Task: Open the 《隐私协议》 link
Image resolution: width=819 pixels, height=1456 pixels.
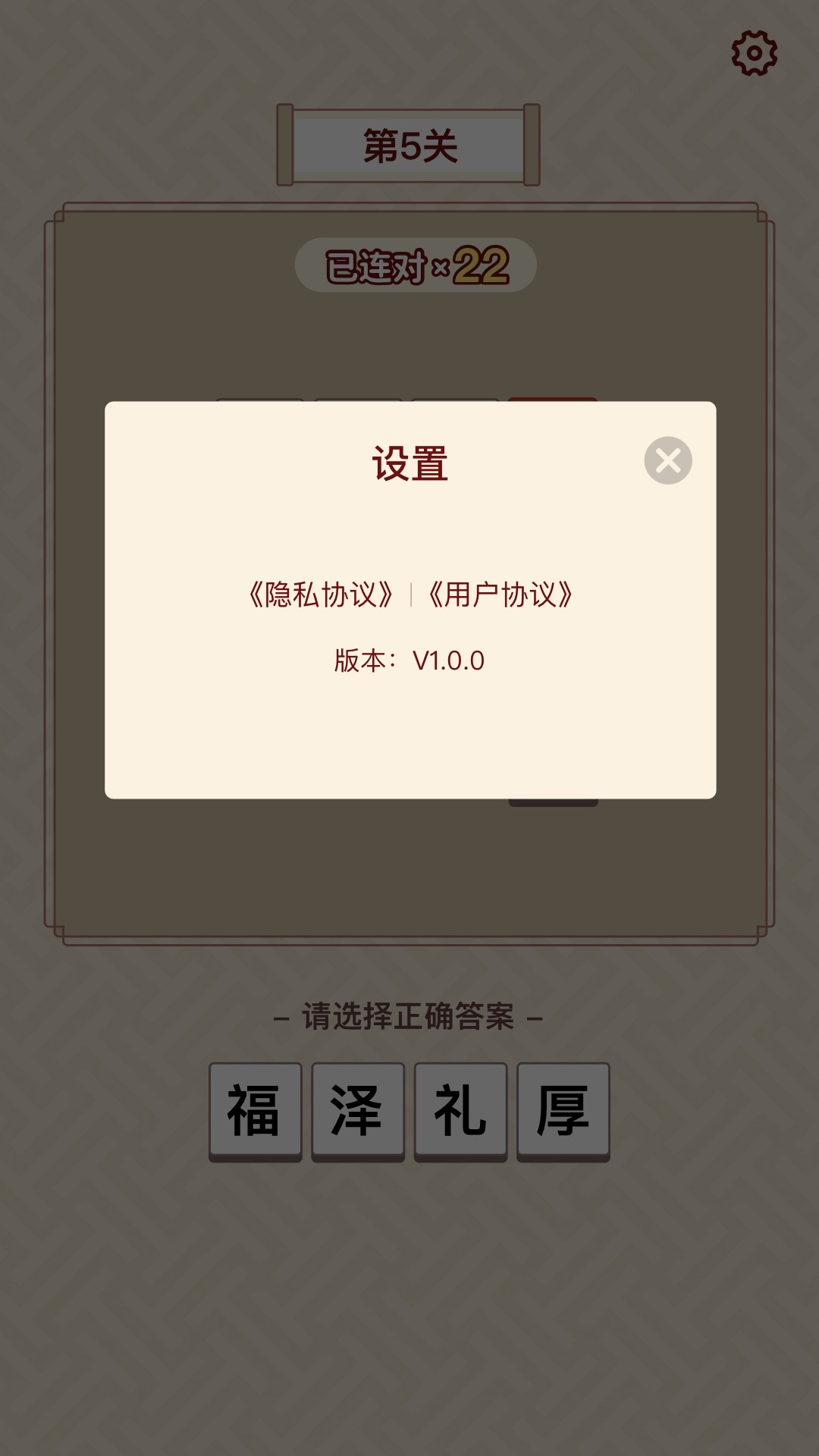Action: tap(321, 595)
